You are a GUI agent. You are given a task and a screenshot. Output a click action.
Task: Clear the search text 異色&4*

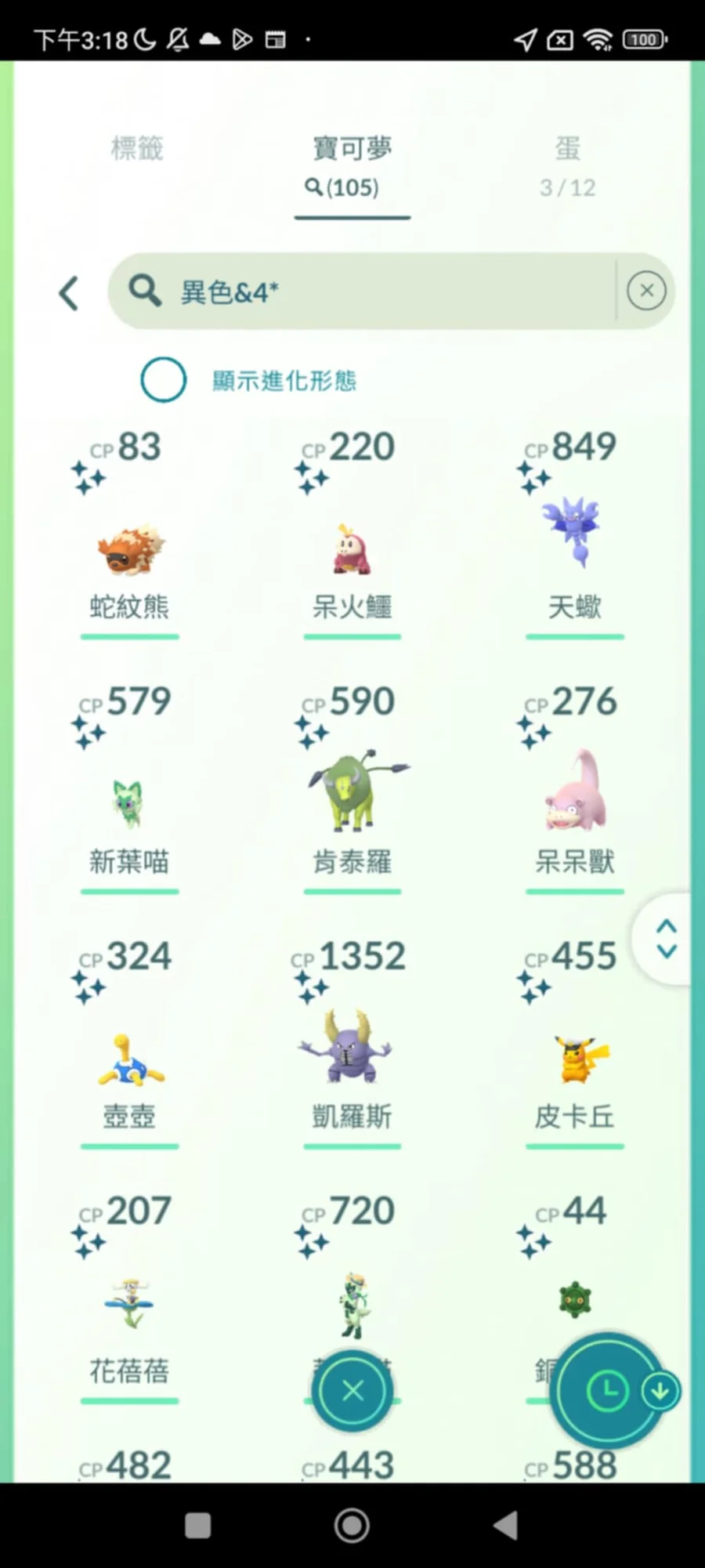point(646,292)
